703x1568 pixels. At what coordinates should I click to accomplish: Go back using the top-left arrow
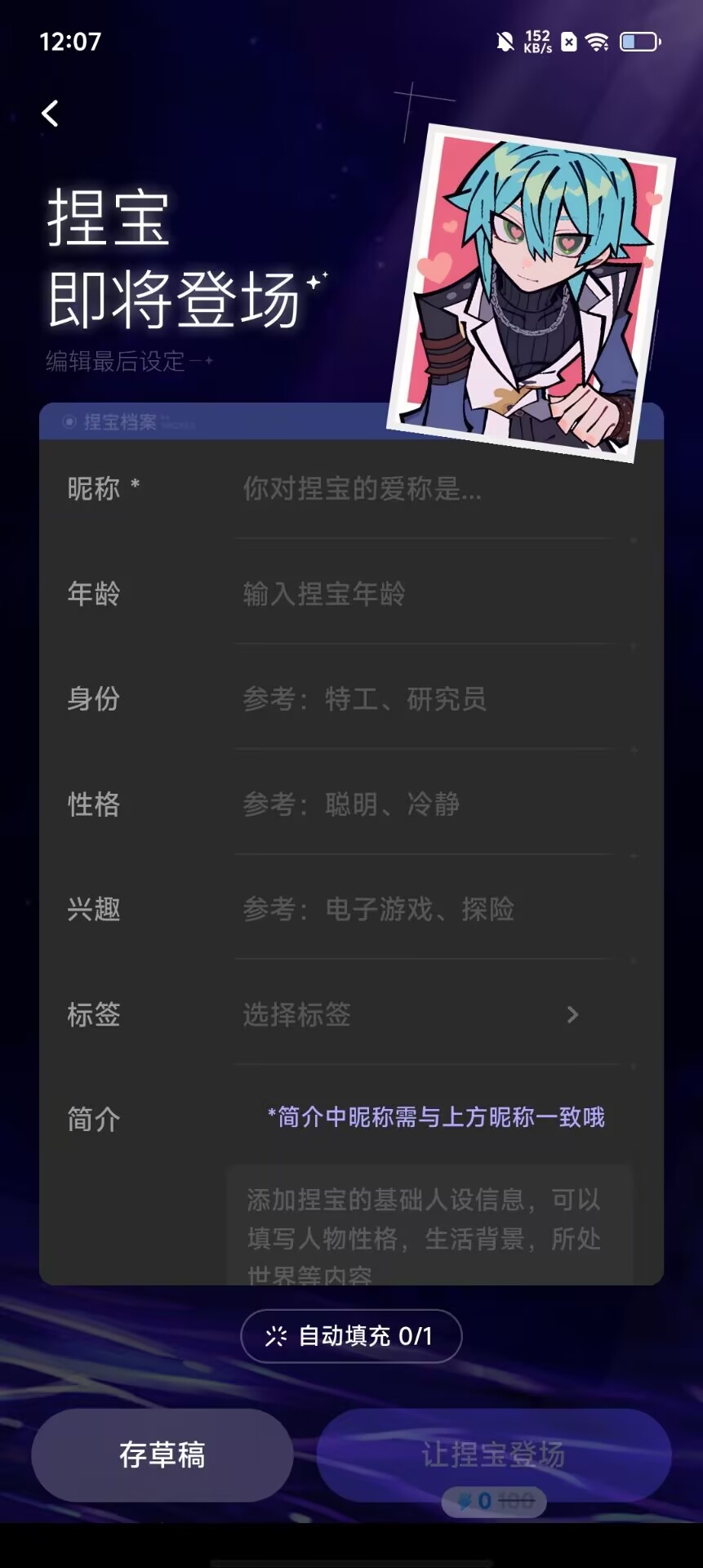pos(51,114)
